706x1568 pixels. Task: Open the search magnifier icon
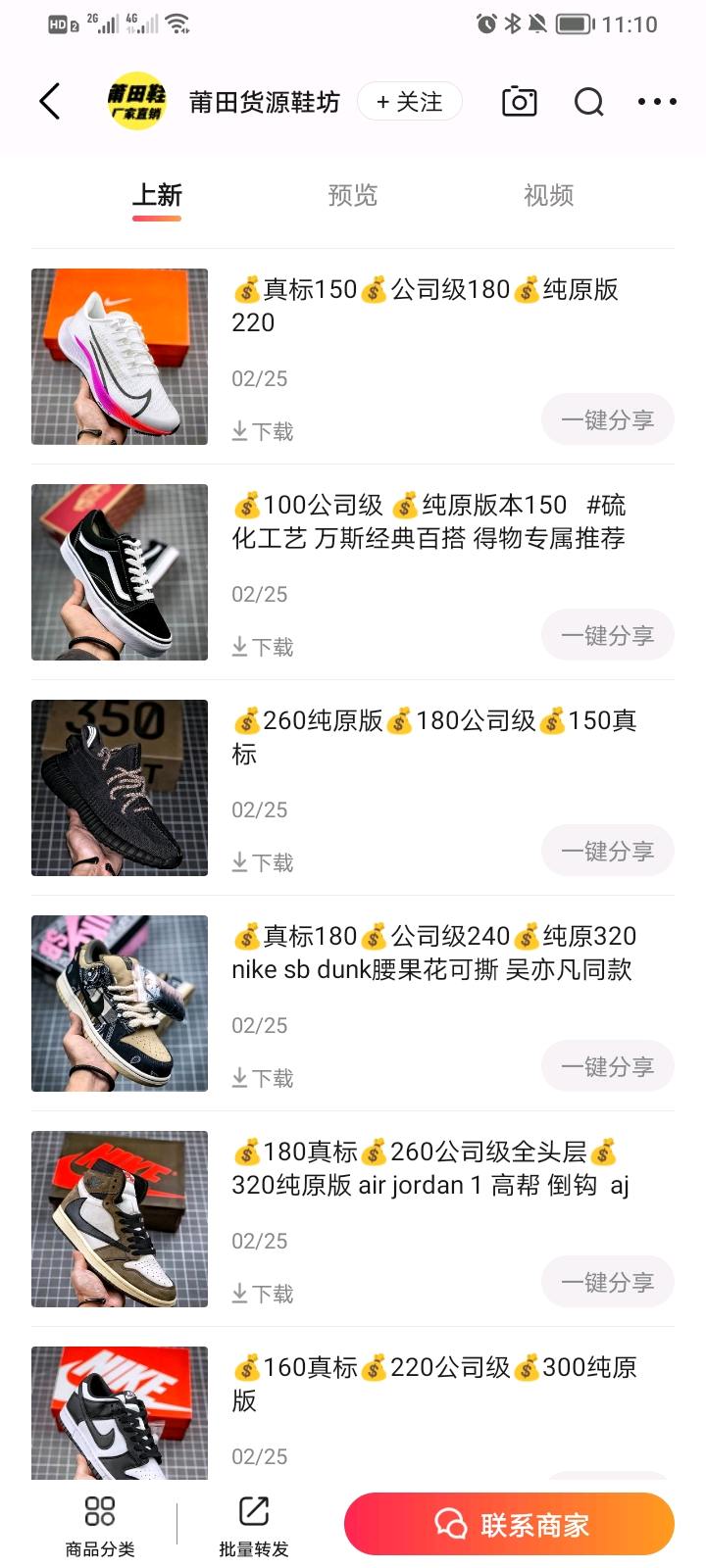click(x=588, y=102)
